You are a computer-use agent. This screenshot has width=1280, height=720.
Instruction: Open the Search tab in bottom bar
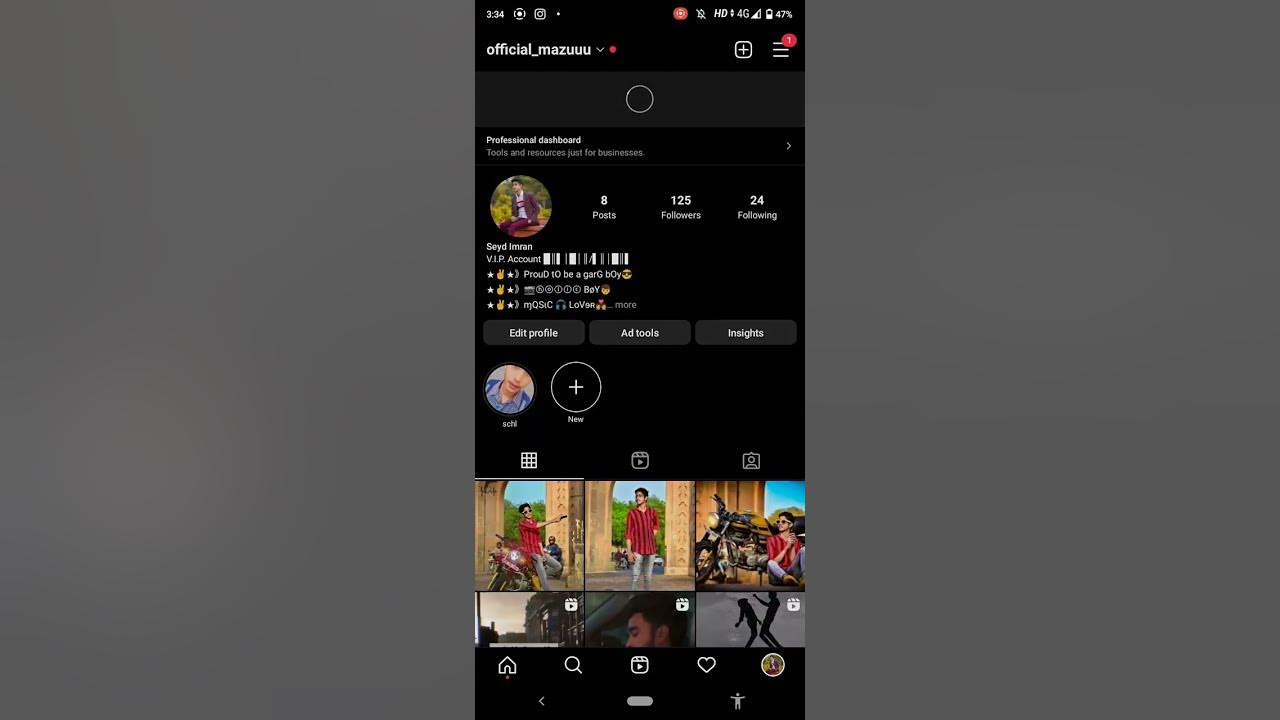pyautogui.click(x=573, y=665)
